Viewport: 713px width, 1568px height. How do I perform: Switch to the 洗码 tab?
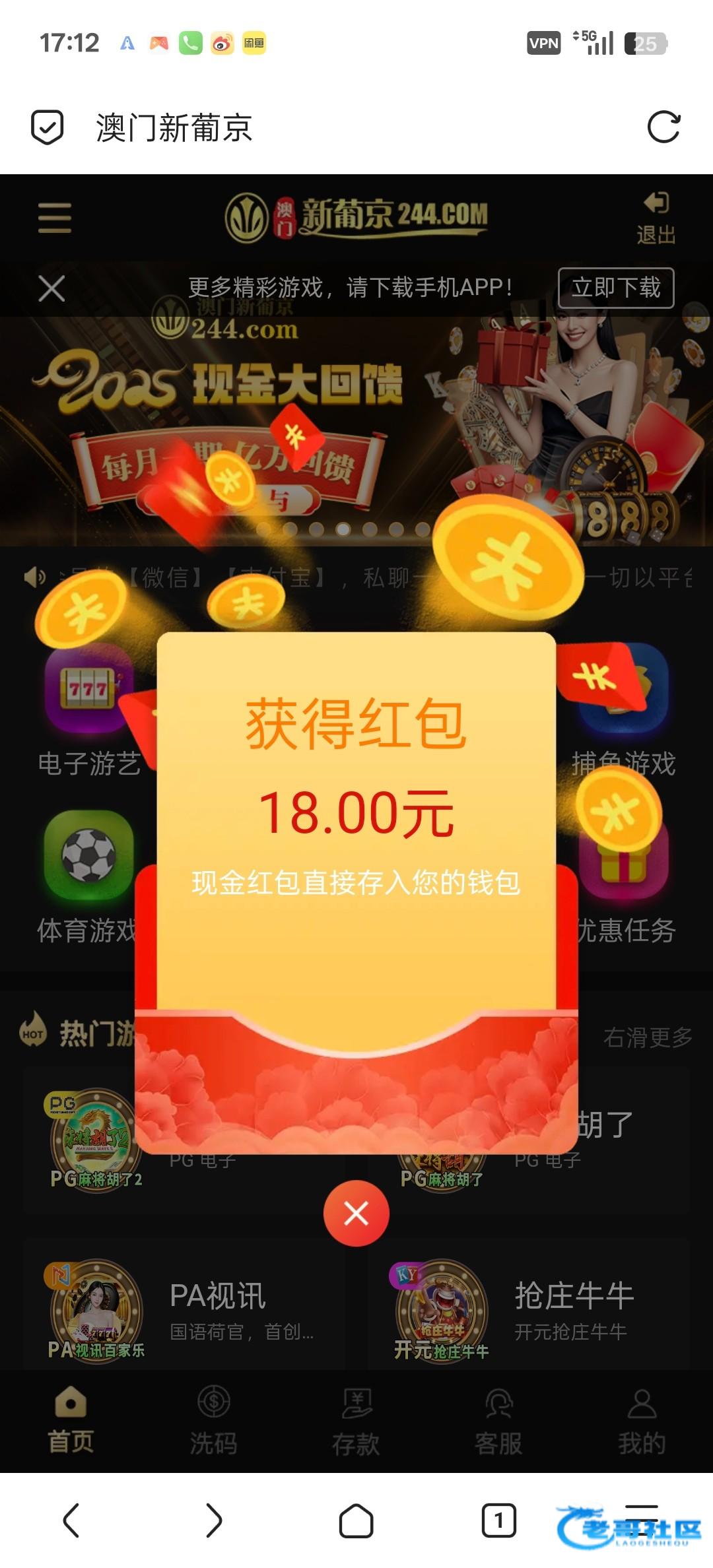click(x=213, y=1420)
